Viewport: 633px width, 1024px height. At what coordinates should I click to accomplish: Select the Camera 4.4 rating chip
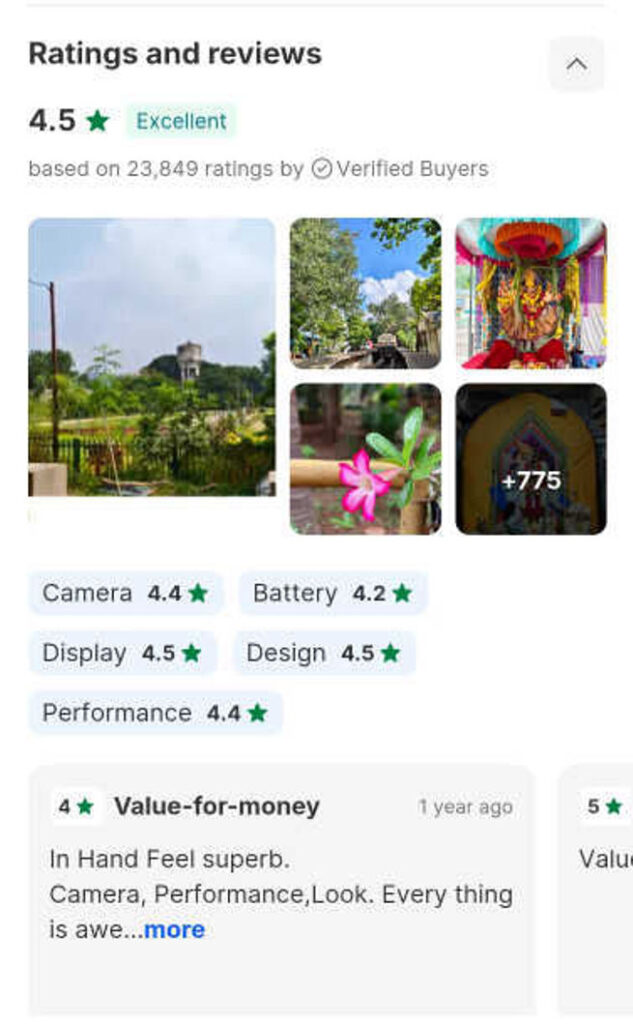click(x=125, y=593)
